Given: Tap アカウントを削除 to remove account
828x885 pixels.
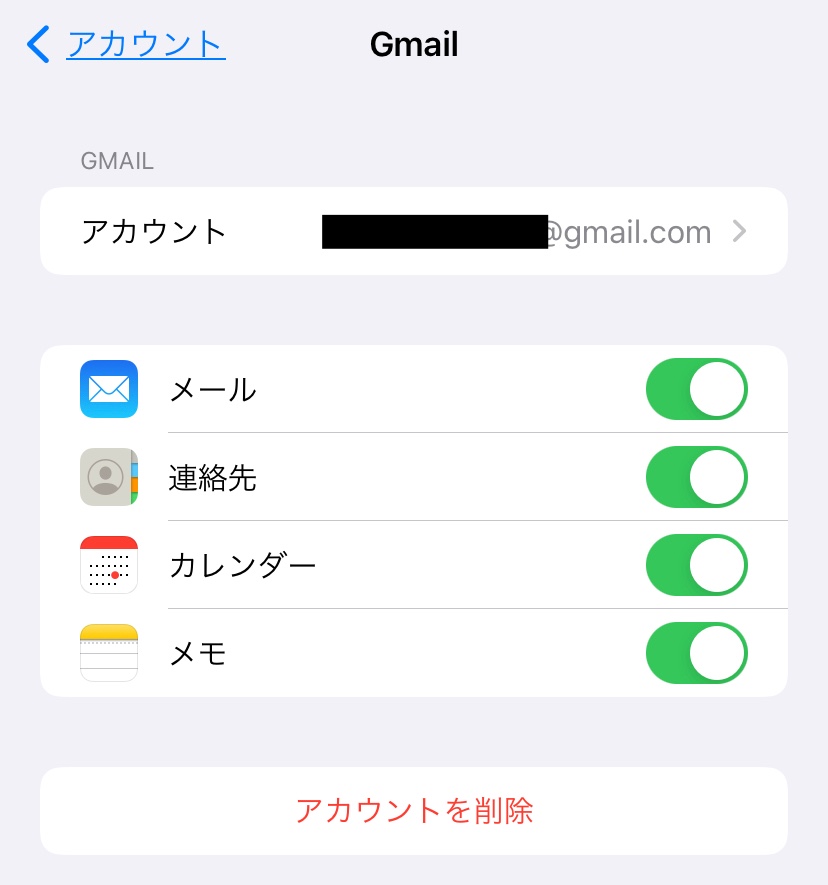Looking at the screenshot, I should point(413,810).
